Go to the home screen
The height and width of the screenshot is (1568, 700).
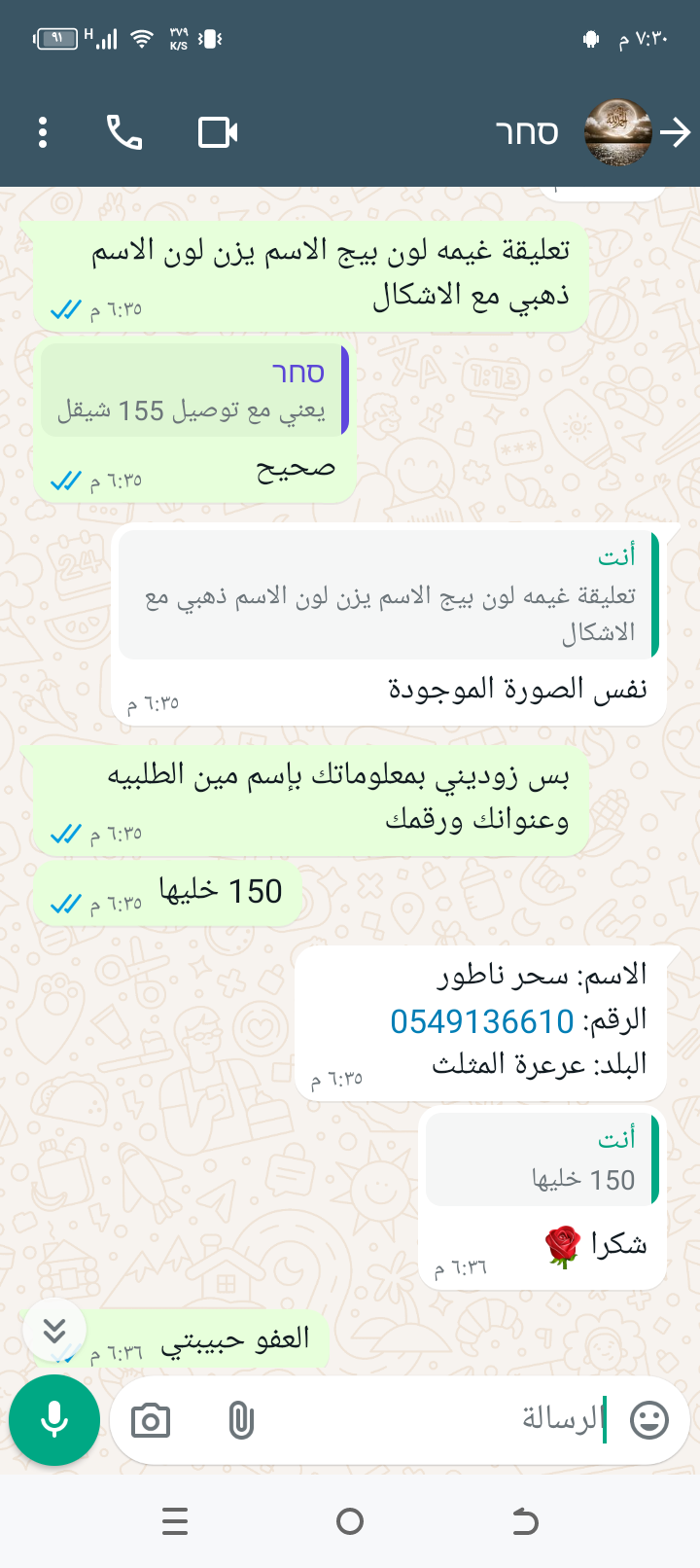[350, 1521]
